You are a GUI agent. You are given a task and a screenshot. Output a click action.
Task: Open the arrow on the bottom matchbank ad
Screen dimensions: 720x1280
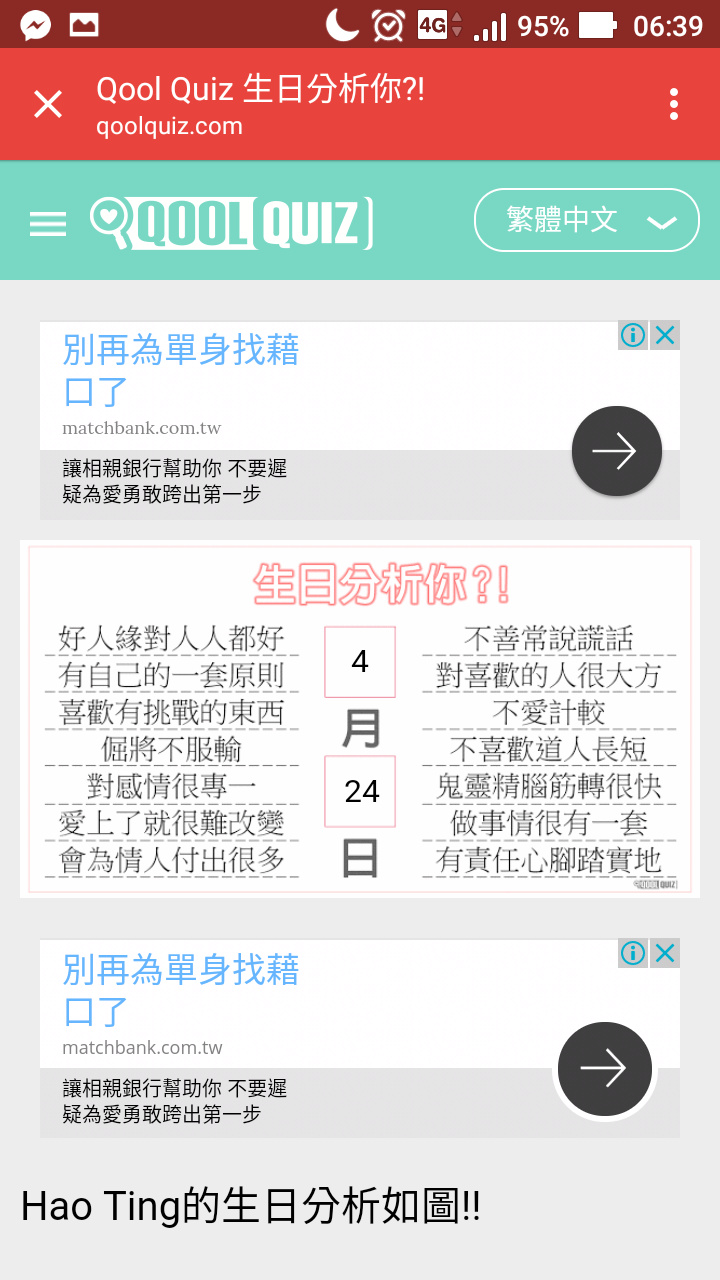click(604, 1069)
